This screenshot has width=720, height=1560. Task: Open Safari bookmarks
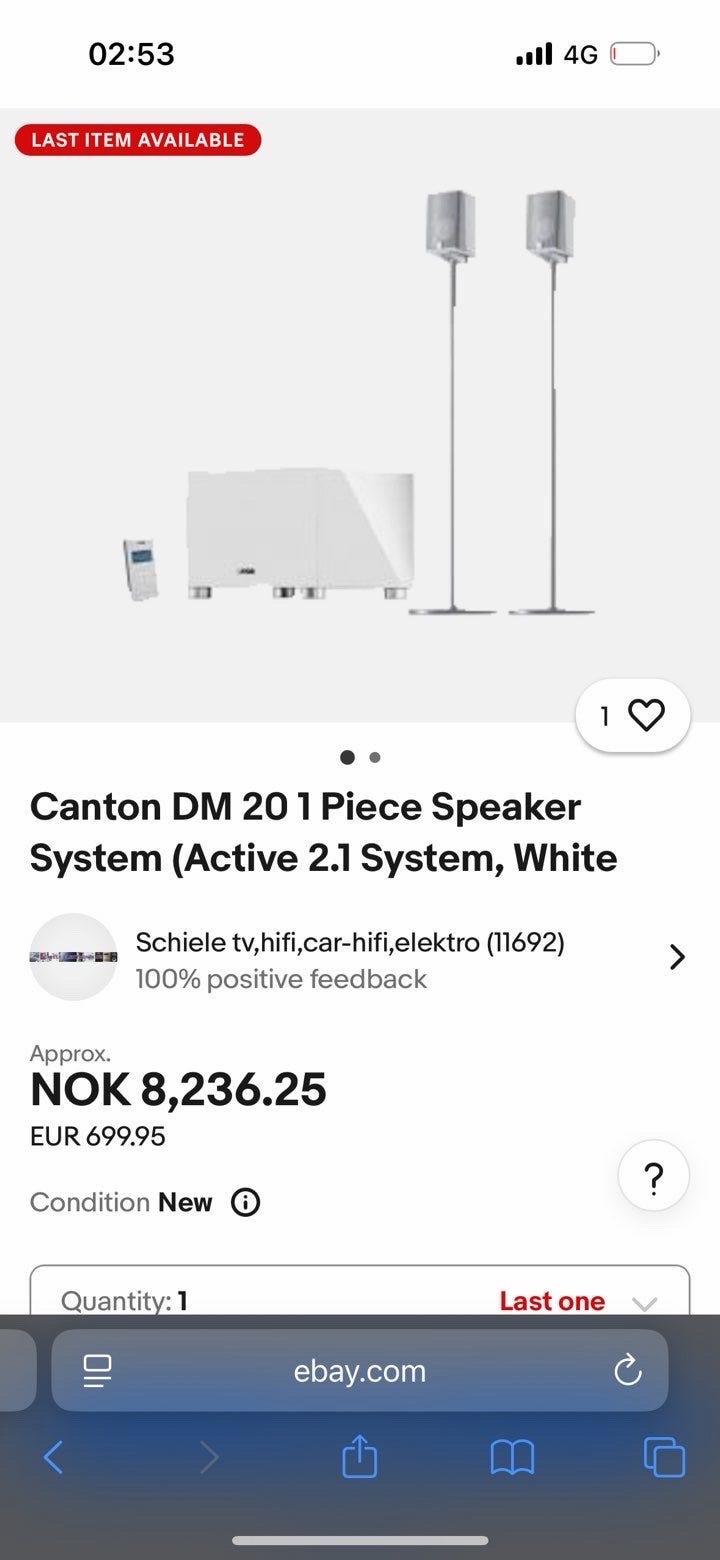pyautogui.click(x=512, y=1457)
